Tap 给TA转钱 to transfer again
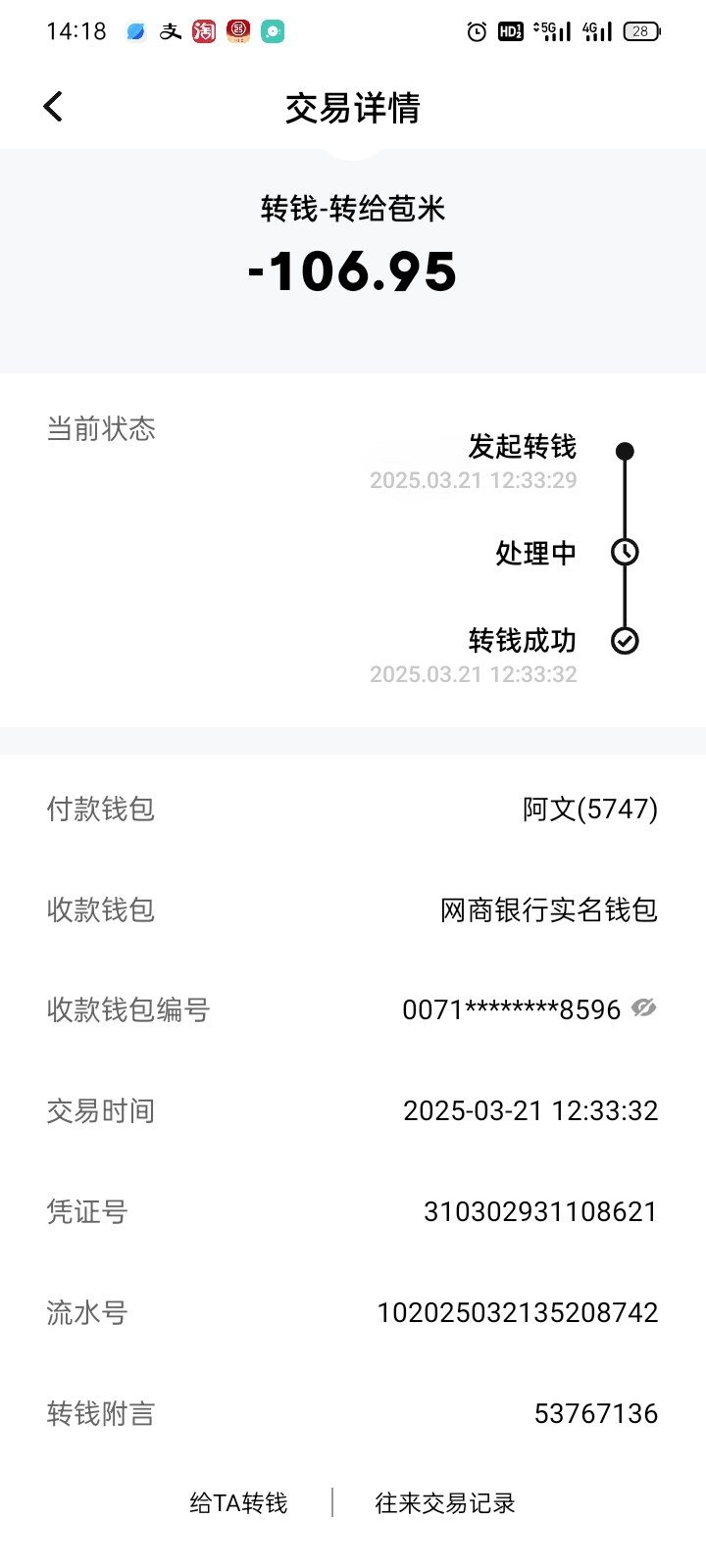The image size is (706, 1568). point(238,1503)
